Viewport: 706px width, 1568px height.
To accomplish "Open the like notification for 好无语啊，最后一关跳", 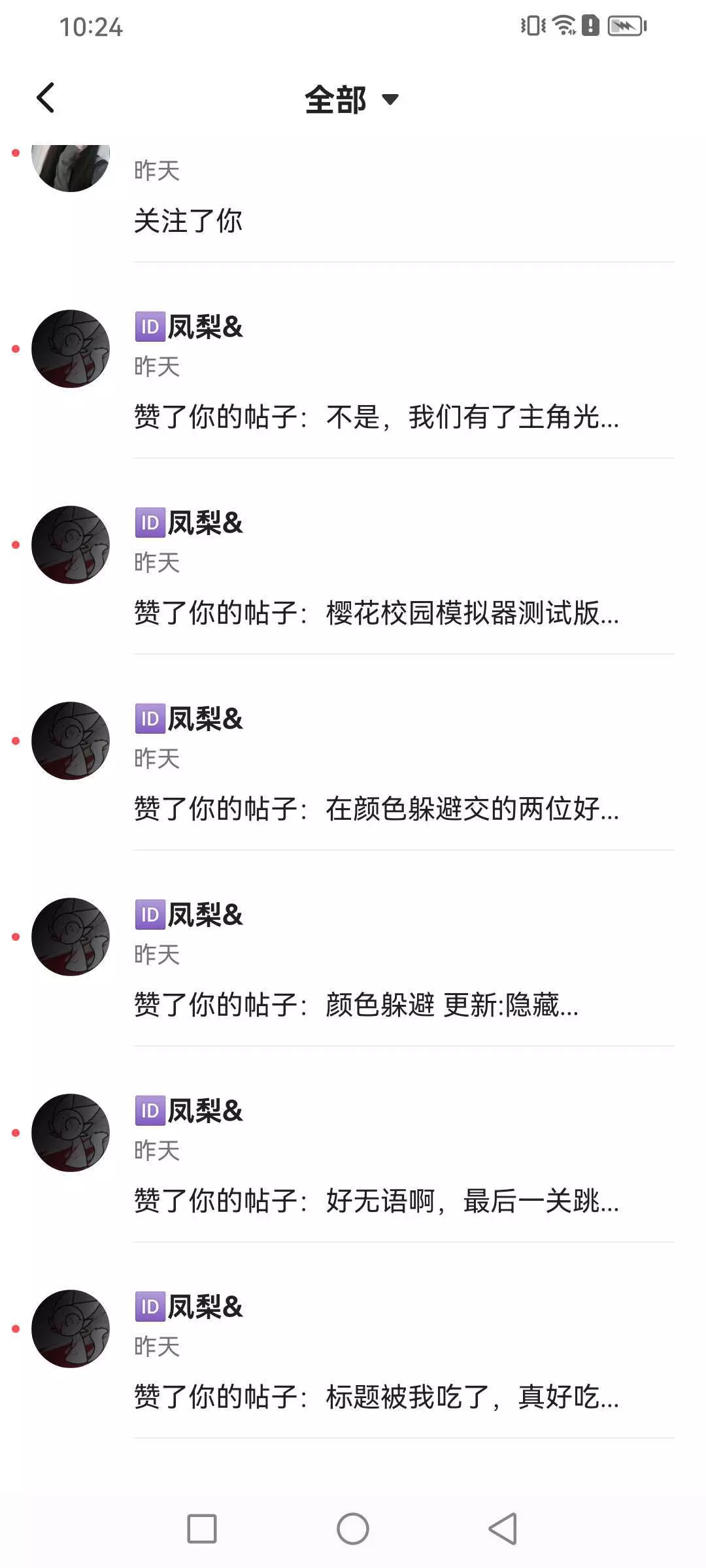I will [376, 1201].
